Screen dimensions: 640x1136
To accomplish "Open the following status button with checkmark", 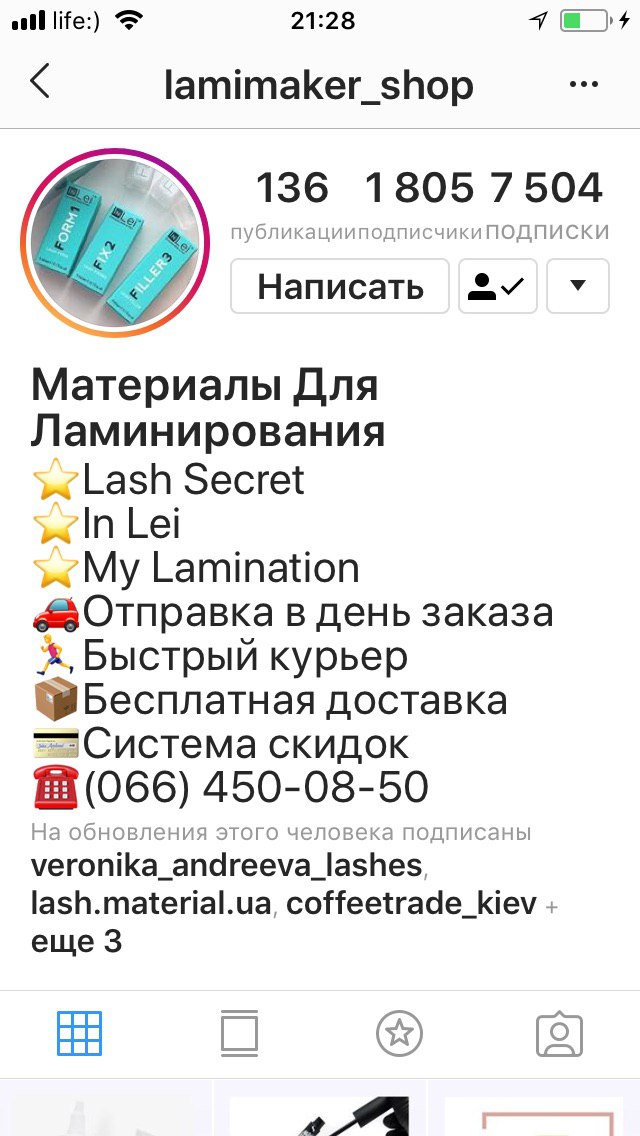I will [x=498, y=286].
